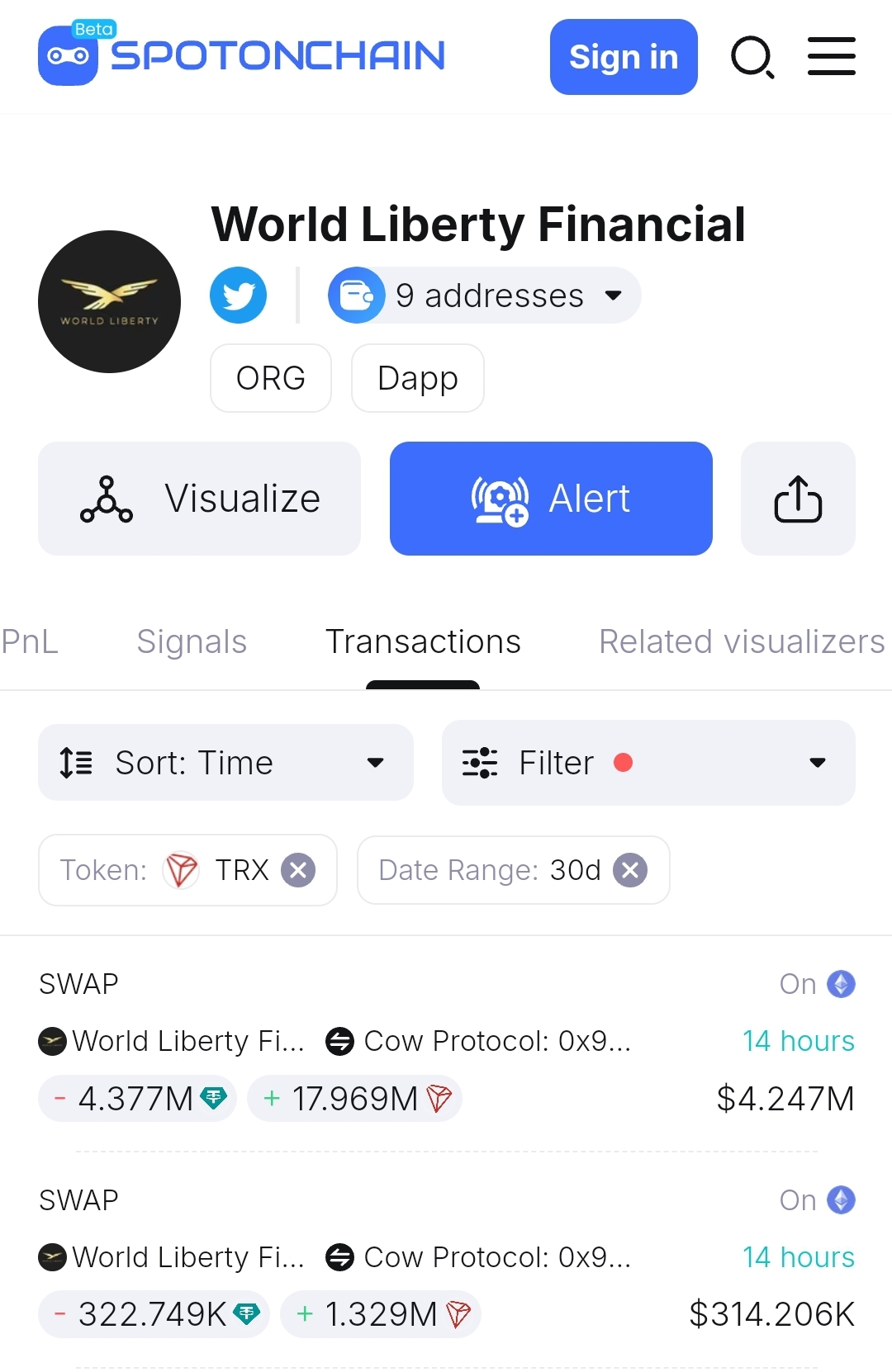Tap the Sign in button

[624, 57]
